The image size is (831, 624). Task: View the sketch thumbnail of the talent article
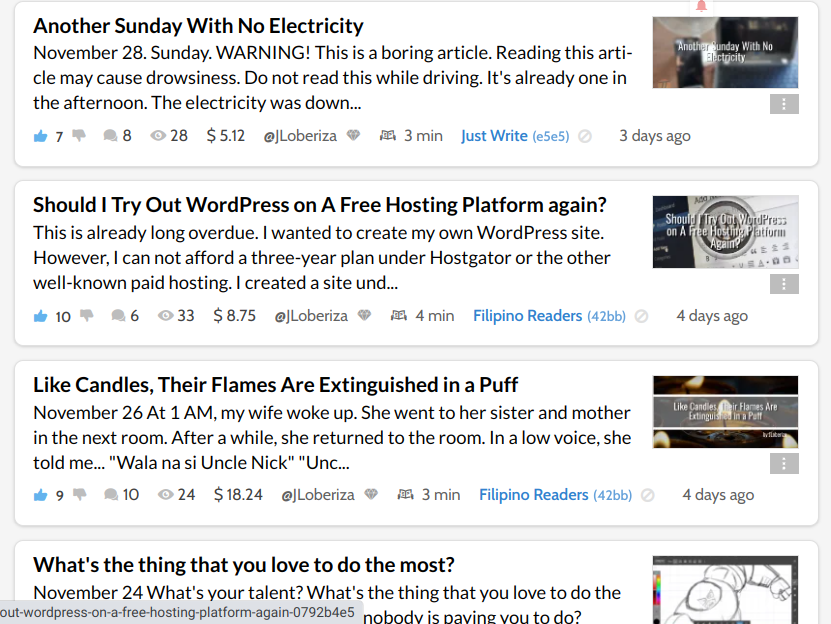[x=725, y=590]
